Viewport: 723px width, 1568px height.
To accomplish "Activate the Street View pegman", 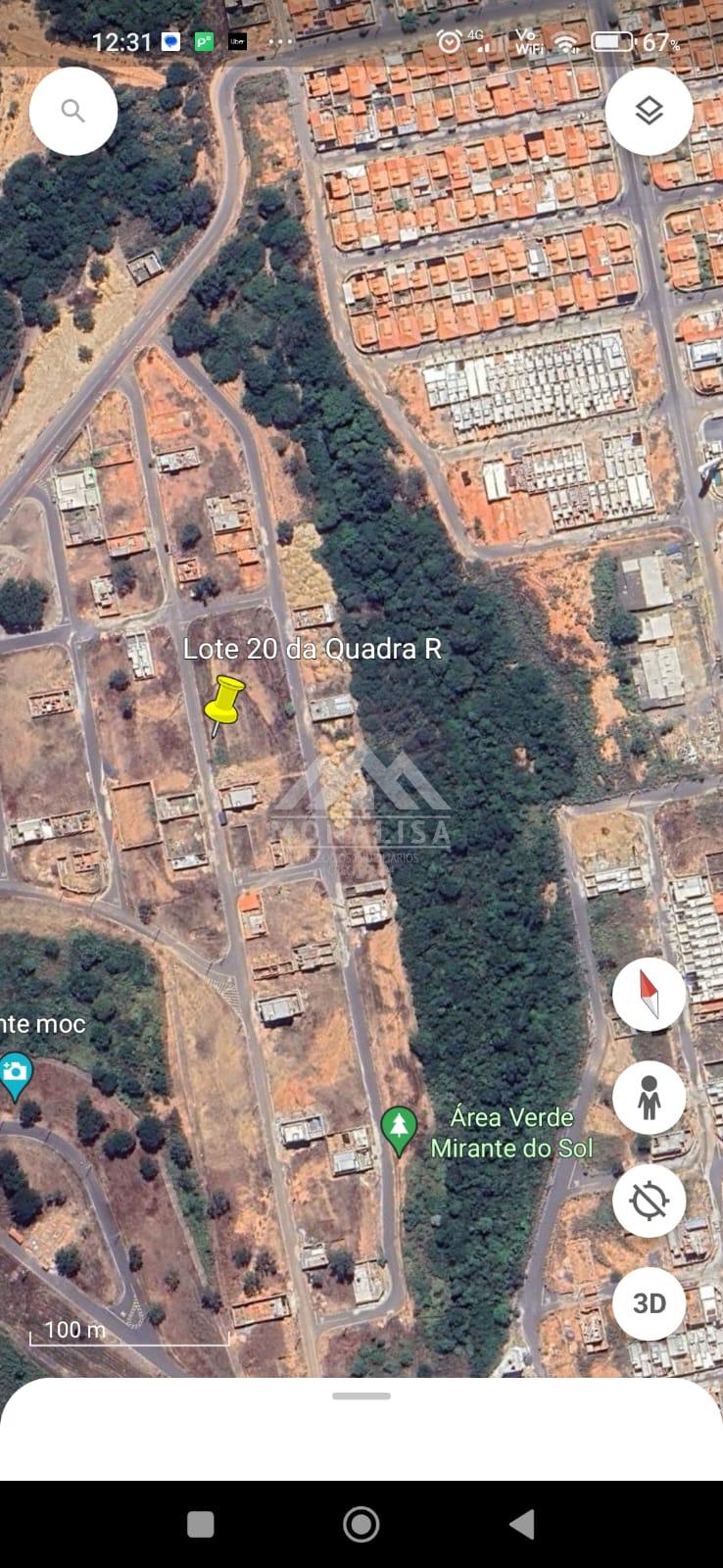I will (649, 1098).
